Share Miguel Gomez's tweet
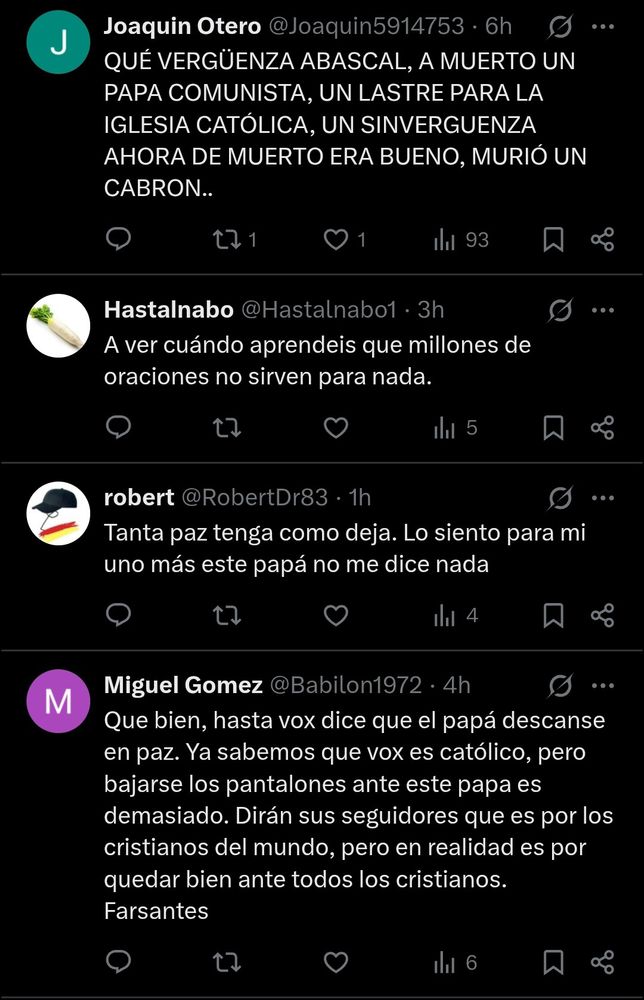644x1000 pixels. pyautogui.click(x=602, y=963)
